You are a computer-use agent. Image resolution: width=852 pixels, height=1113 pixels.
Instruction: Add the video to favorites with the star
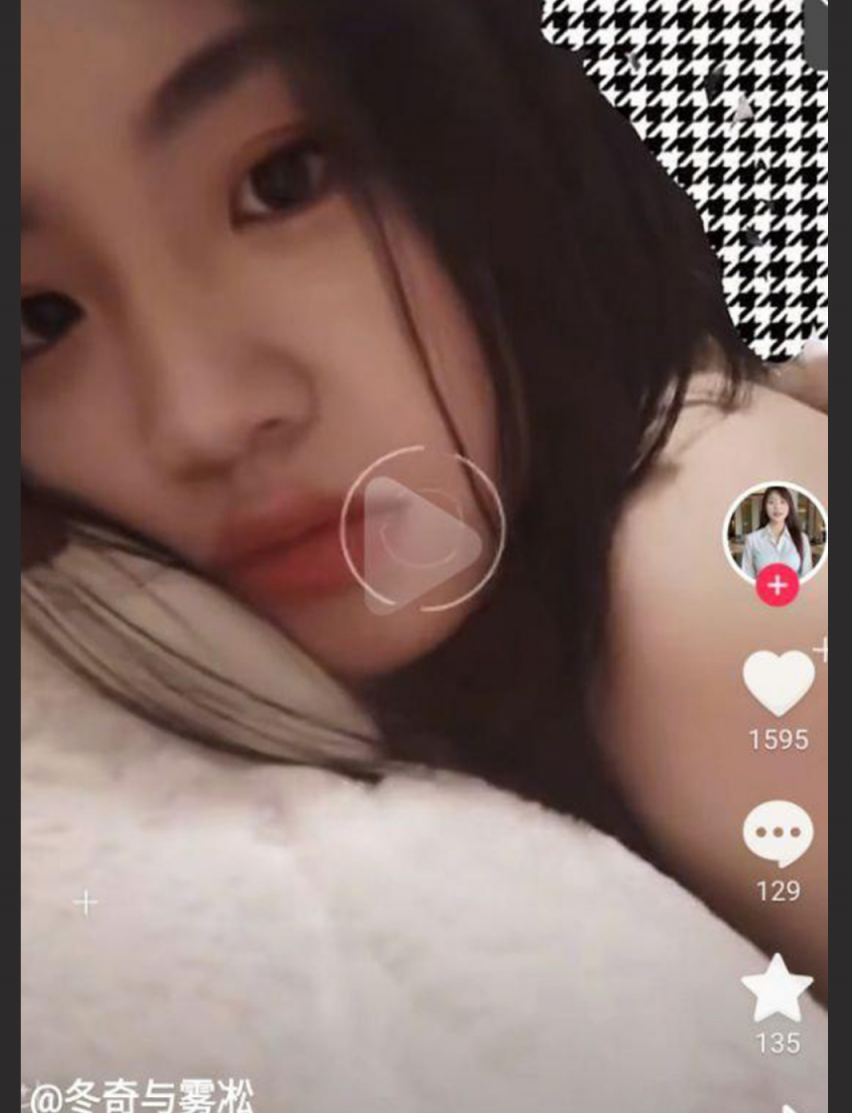pos(777,988)
